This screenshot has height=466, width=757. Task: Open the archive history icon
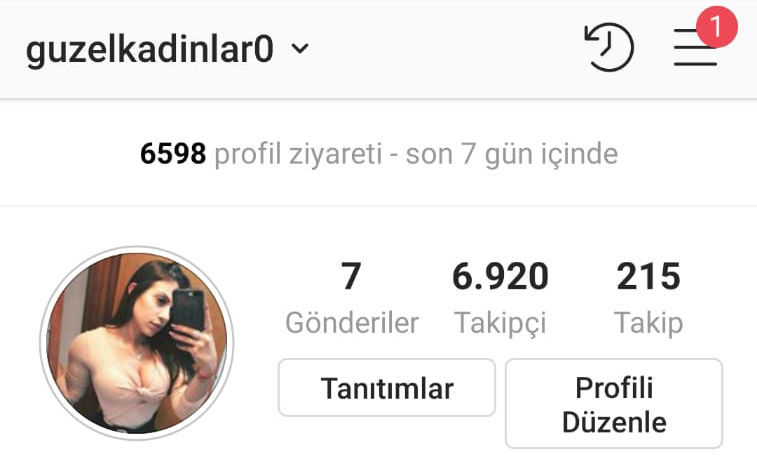[x=608, y=47]
